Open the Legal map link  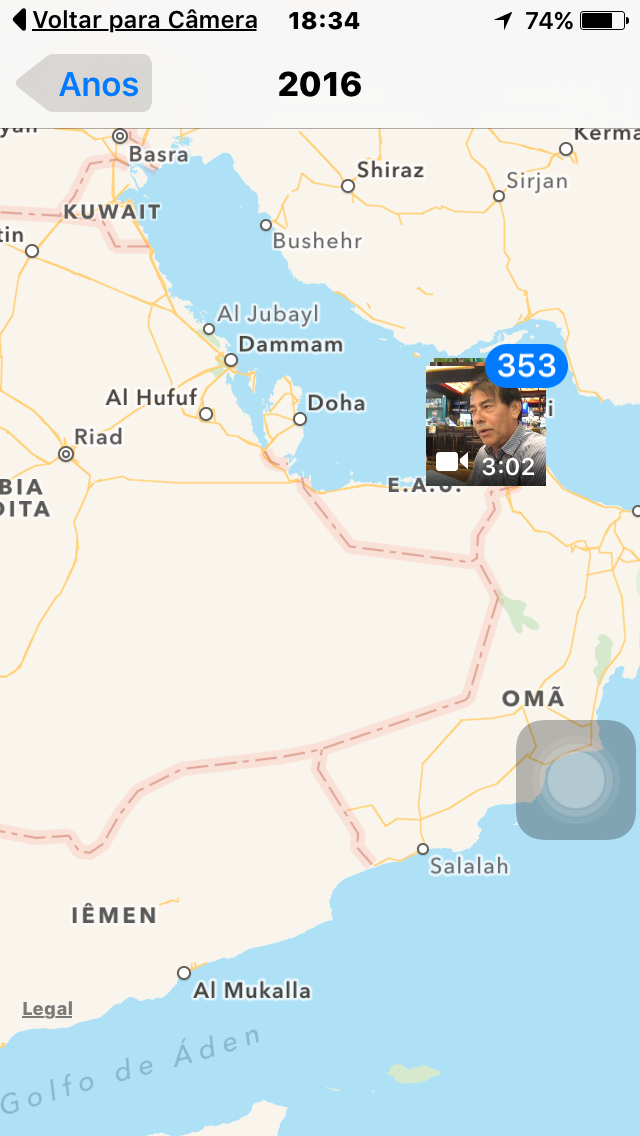tap(47, 1009)
